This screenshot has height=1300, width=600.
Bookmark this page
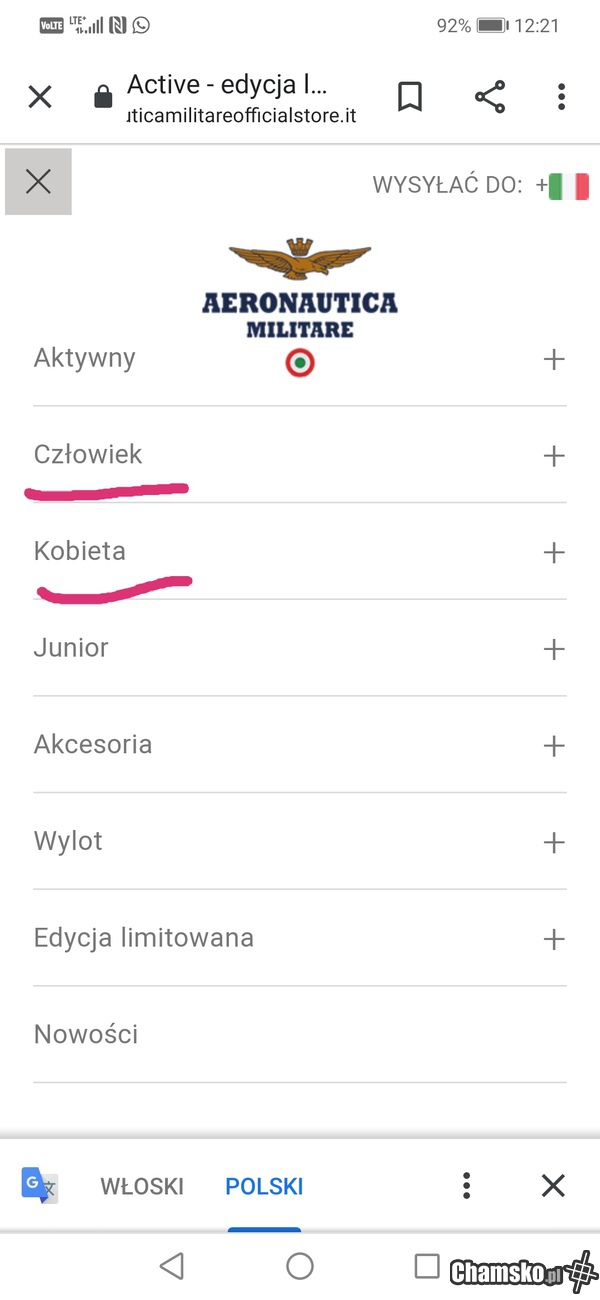pos(410,97)
